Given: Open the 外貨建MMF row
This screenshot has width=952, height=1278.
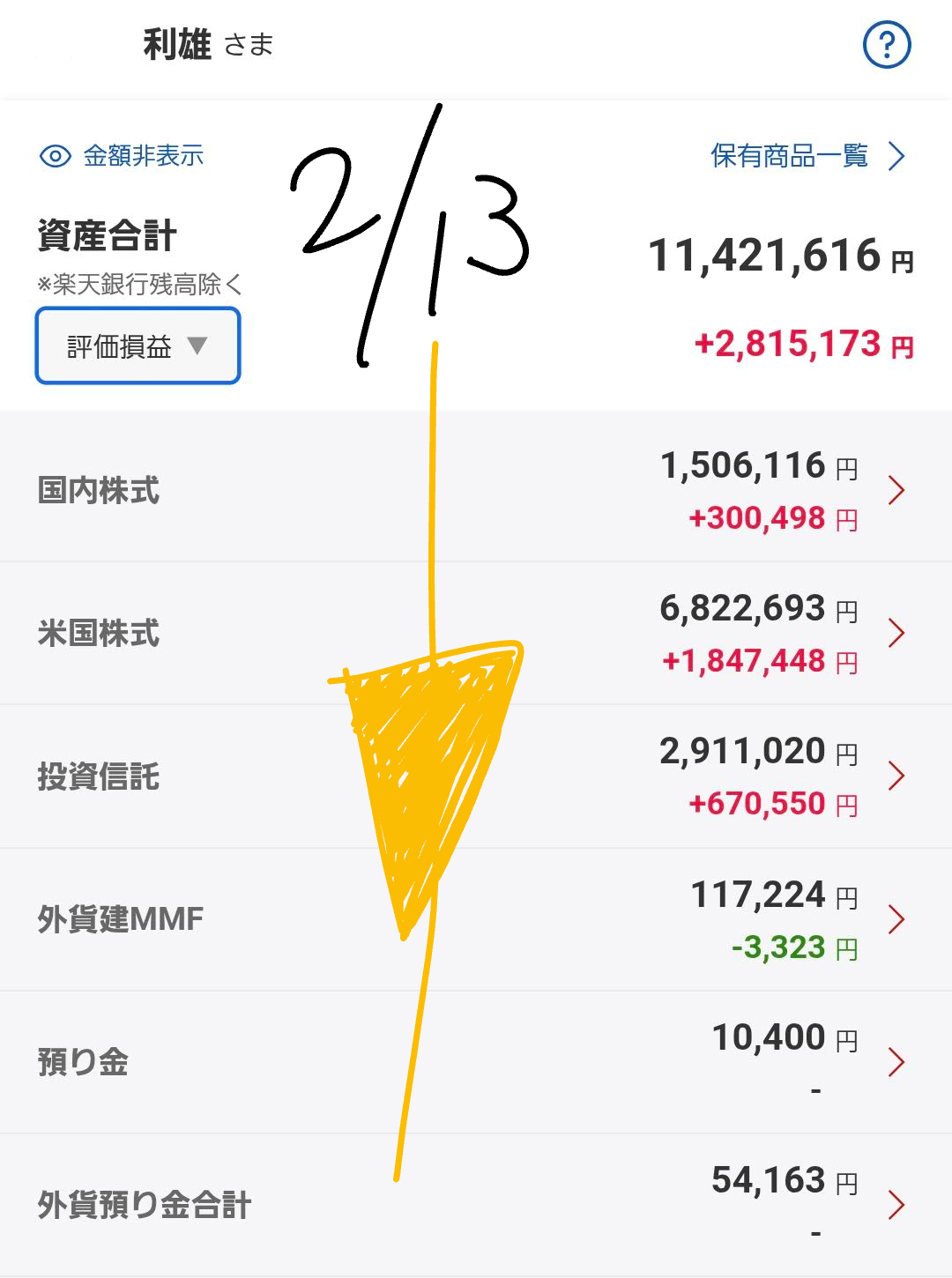Looking at the screenshot, I should (476, 919).
